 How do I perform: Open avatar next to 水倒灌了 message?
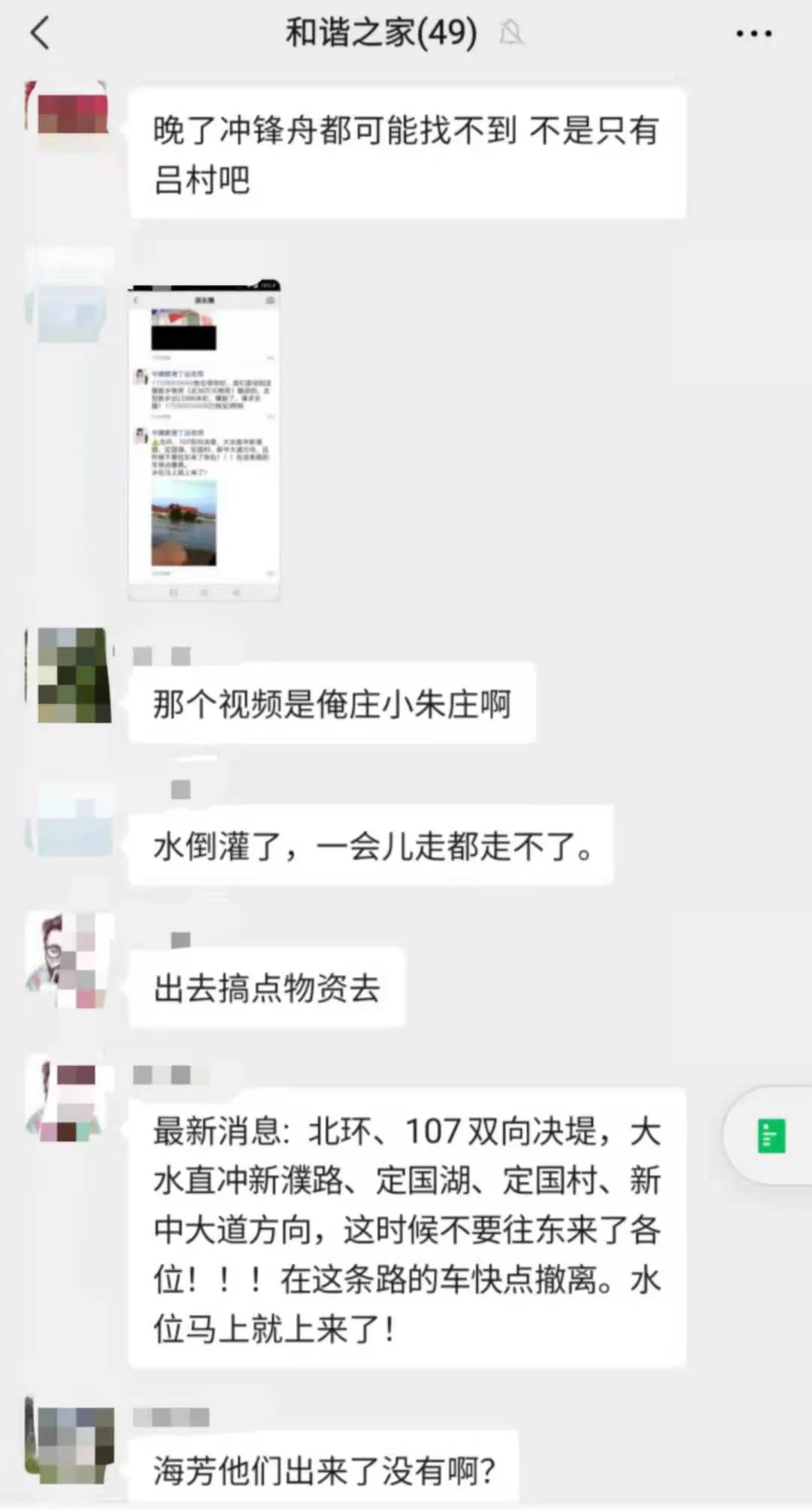point(70,818)
